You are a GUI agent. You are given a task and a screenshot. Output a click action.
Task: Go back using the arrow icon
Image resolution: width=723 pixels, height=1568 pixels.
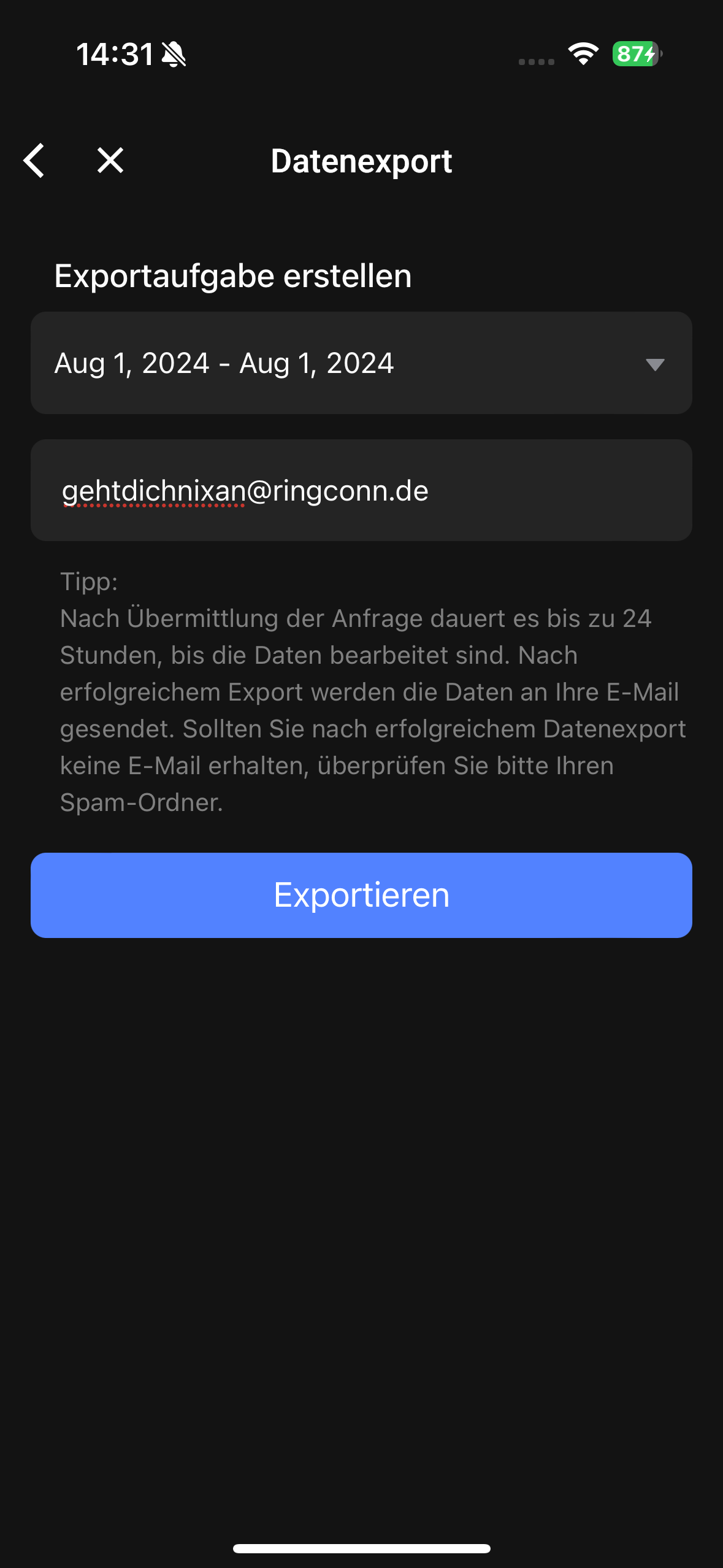[34, 161]
